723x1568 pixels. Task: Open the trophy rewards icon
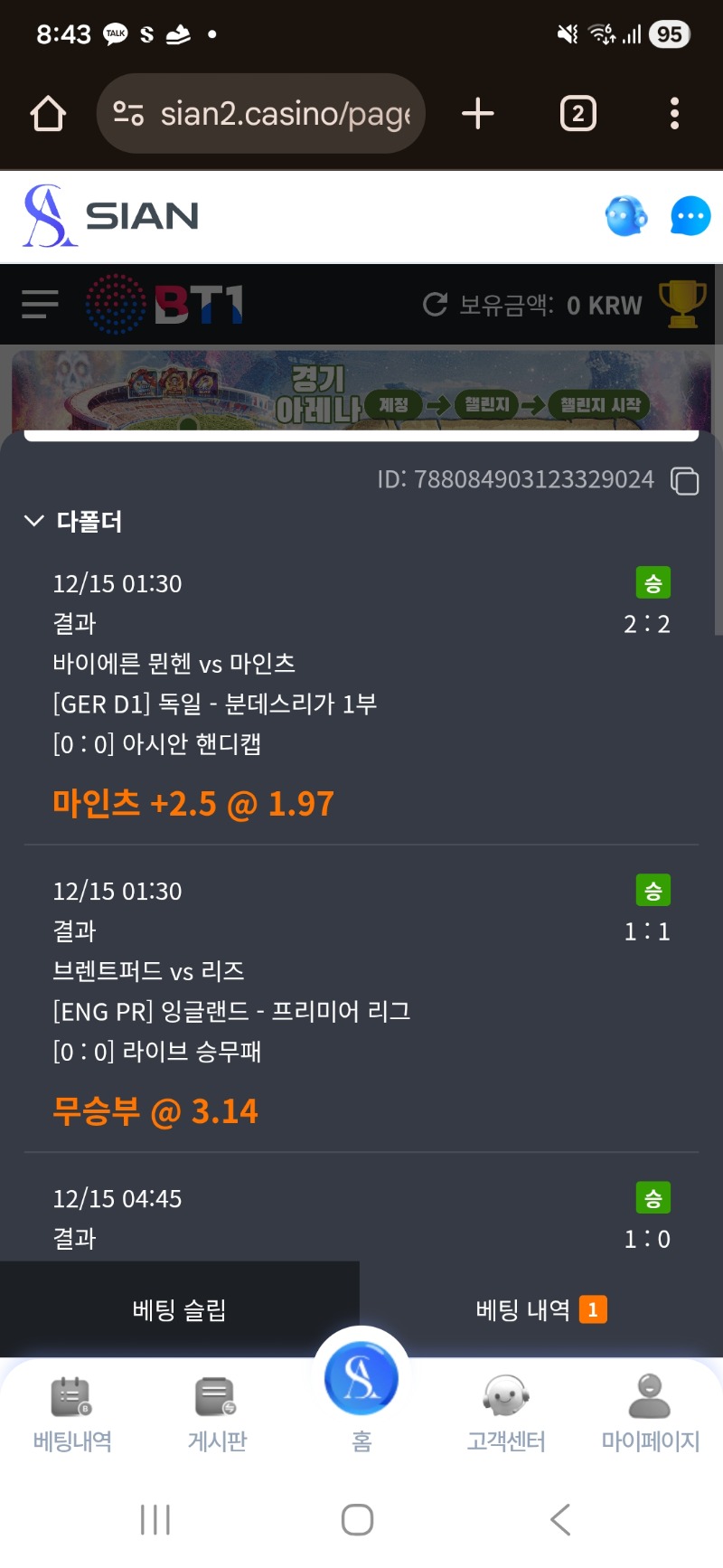pos(682,304)
